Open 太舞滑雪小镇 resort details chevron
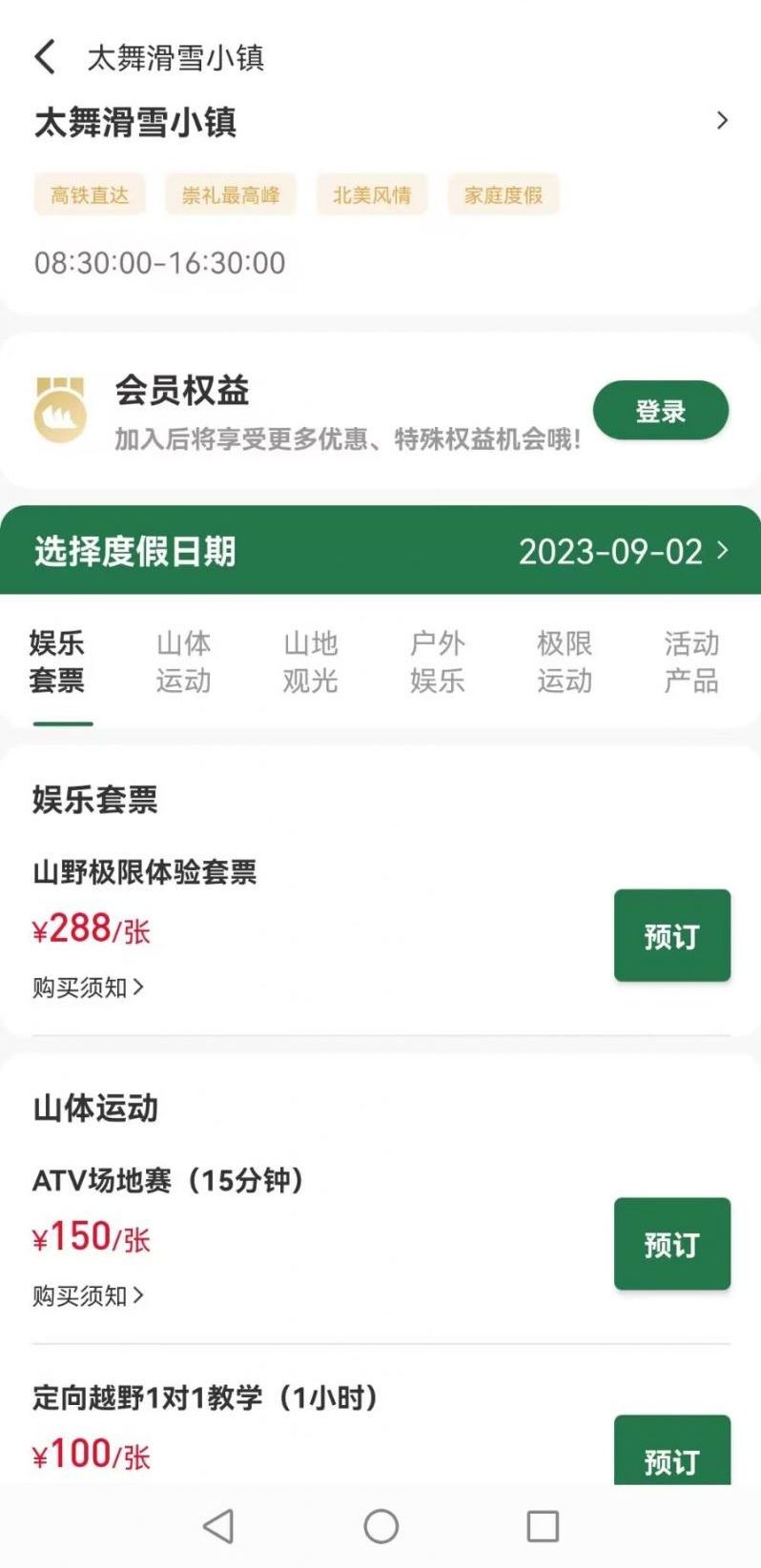This screenshot has width=761, height=1568. (722, 120)
